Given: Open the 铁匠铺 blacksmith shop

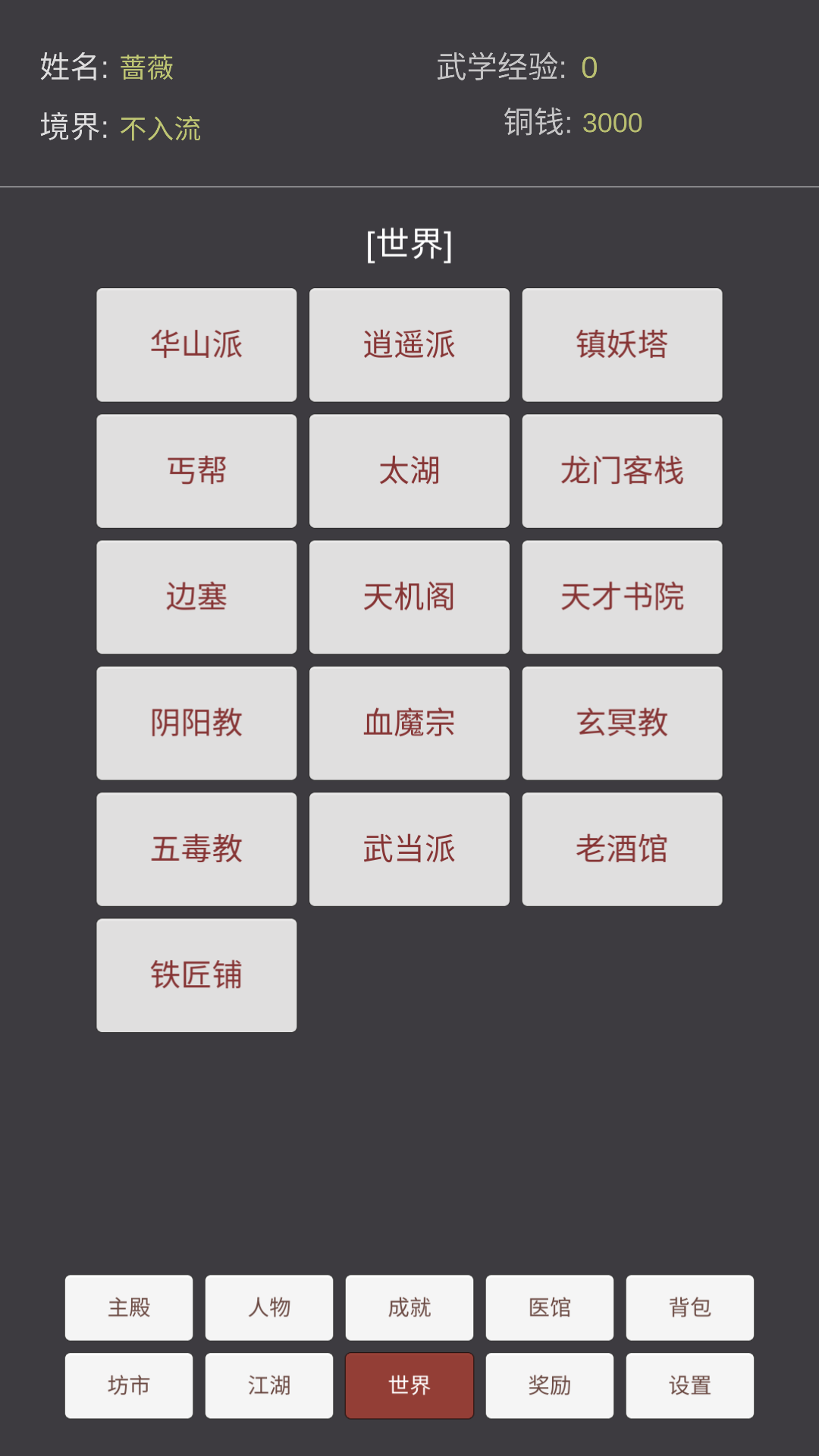Looking at the screenshot, I should (x=196, y=975).
